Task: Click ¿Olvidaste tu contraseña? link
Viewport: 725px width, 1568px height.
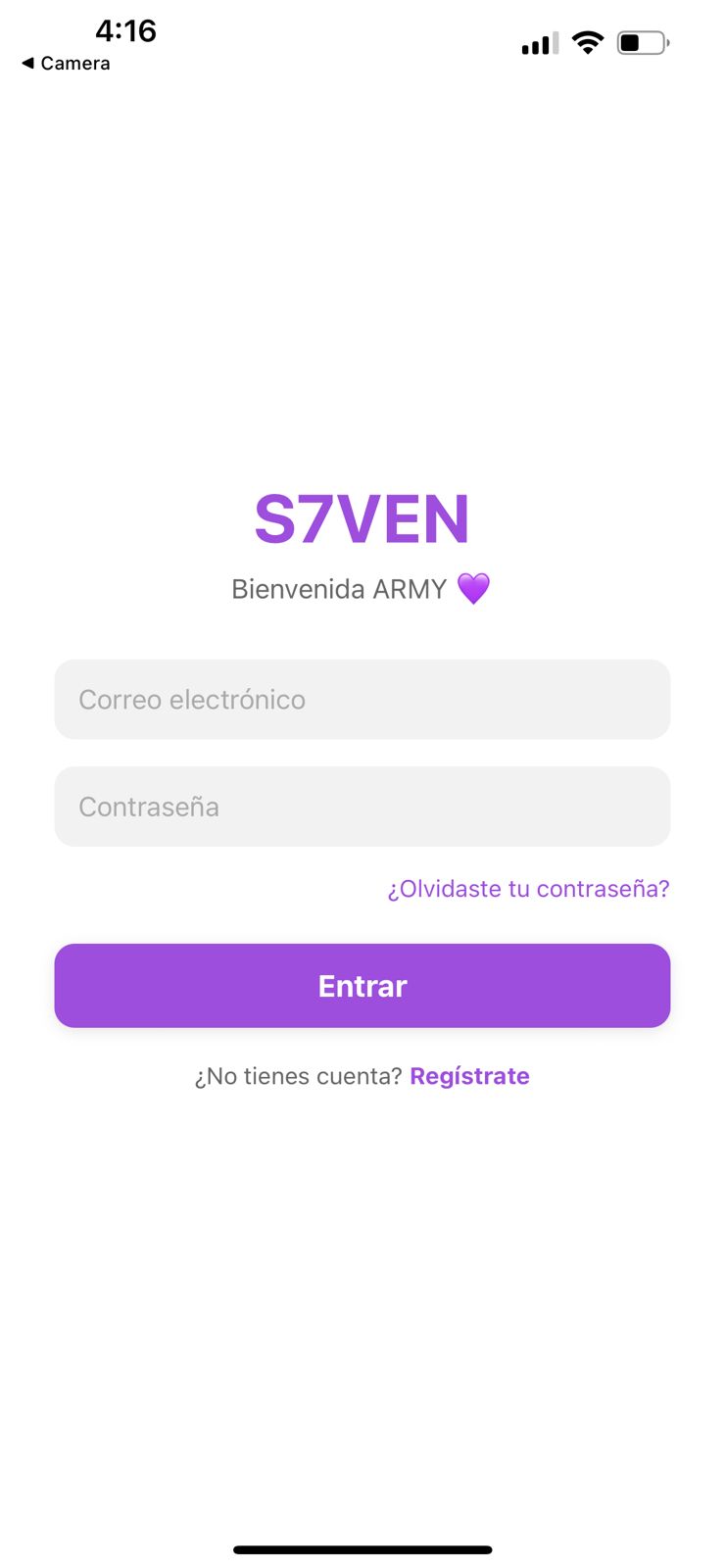Action: click(528, 888)
